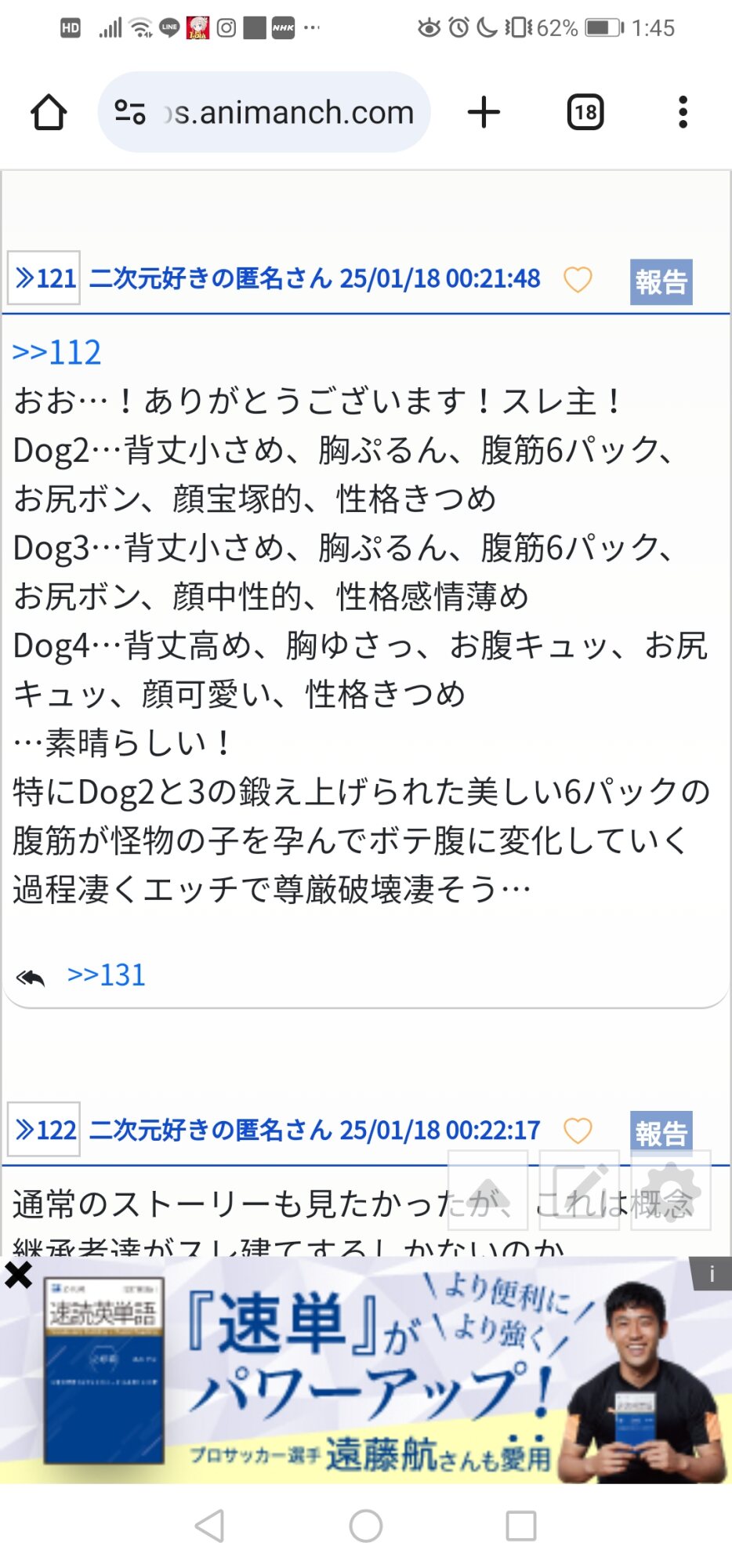Like post 122 with the heart

point(578,1130)
